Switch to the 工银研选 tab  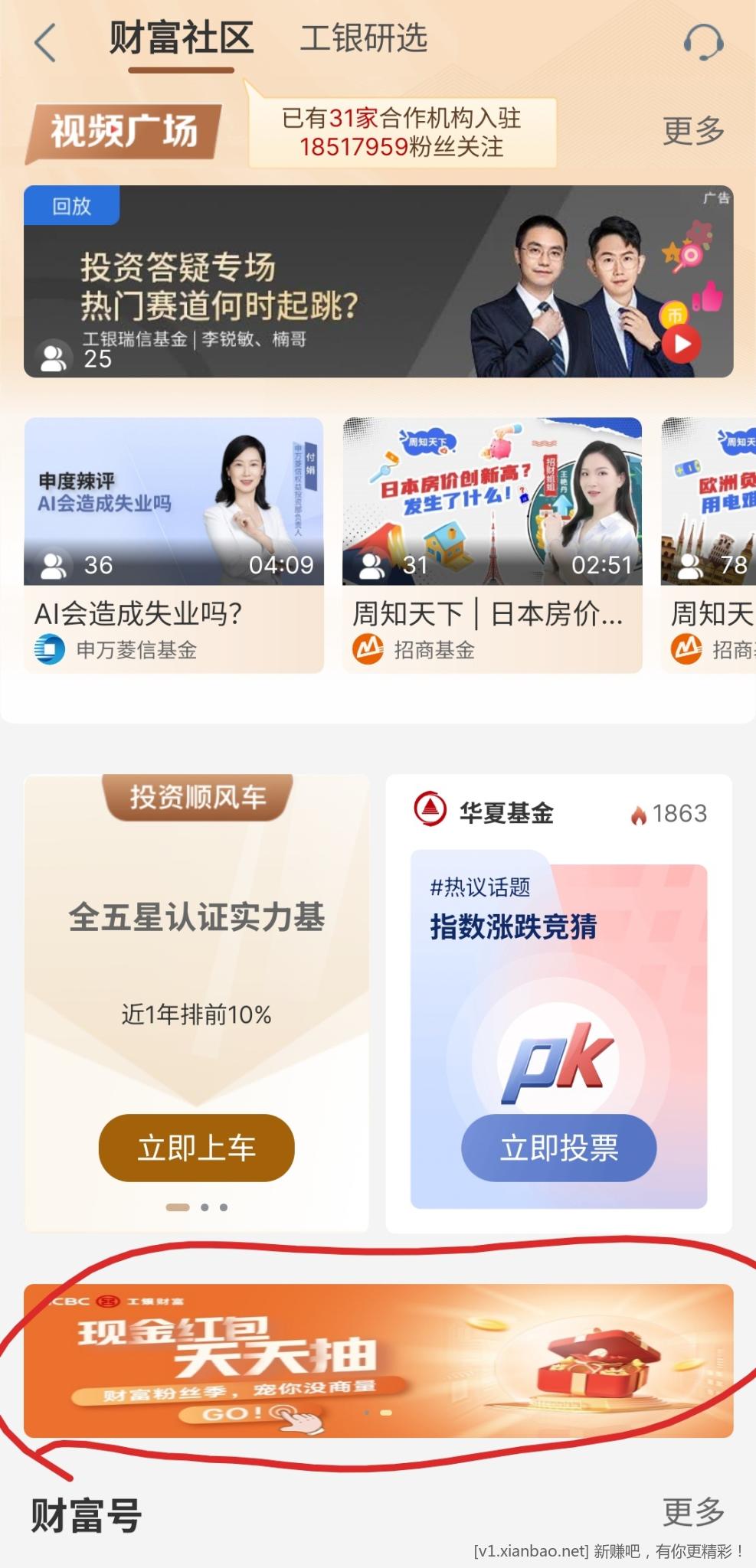(x=363, y=38)
